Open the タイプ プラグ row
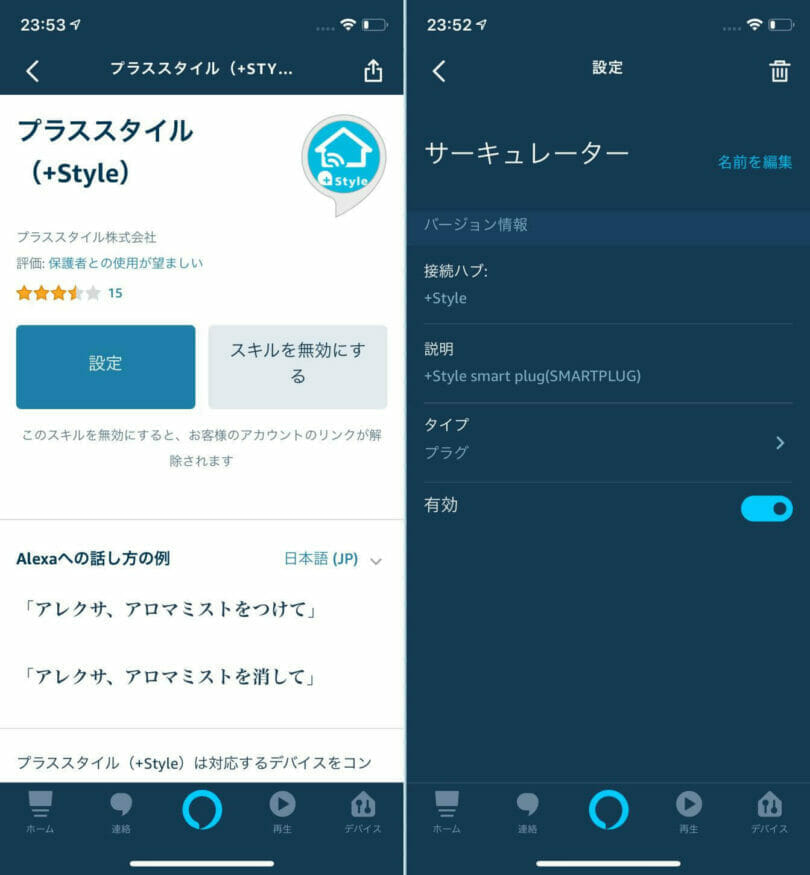The height and width of the screenshot is (875, 810). point(607,442)
